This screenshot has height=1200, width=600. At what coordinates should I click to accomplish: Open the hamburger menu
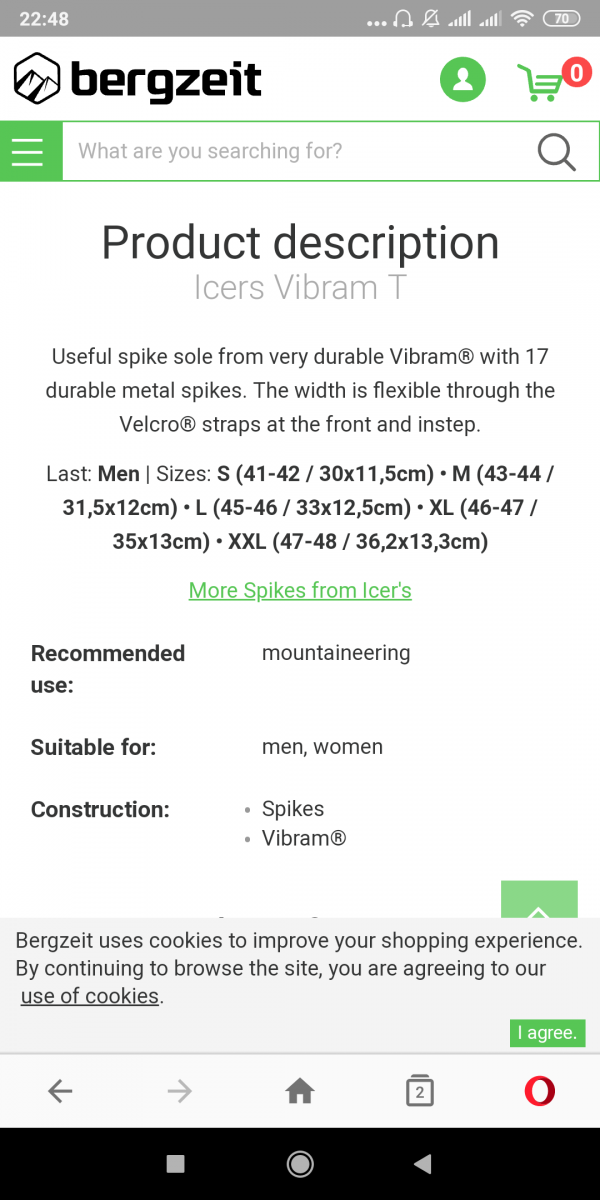[x=28, y=151]
